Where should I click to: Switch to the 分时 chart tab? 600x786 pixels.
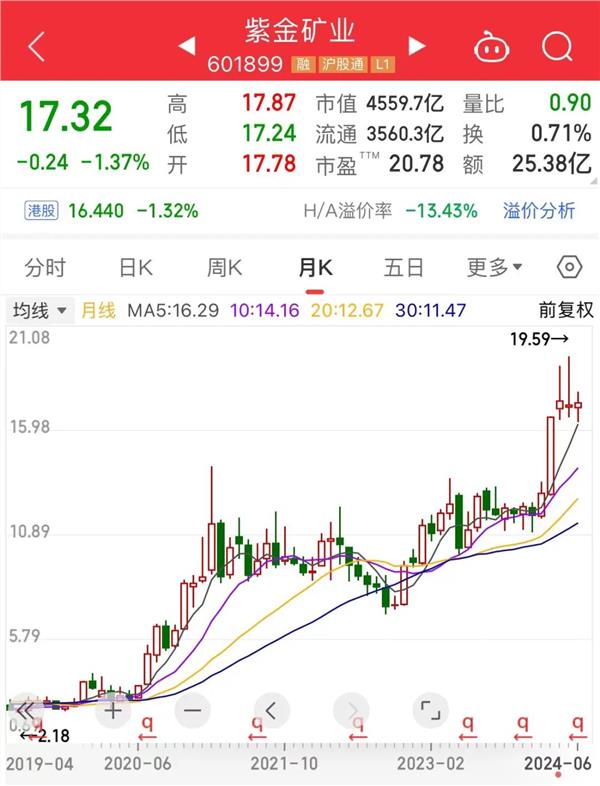tap(45, 268)
